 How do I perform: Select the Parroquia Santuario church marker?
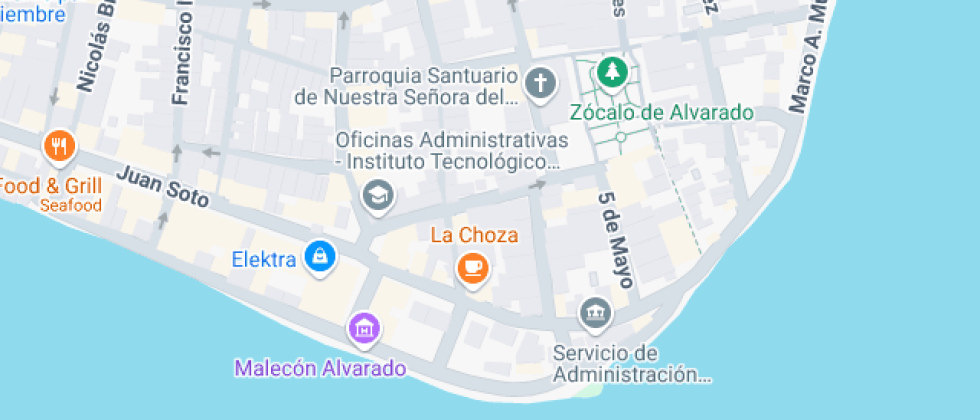click(541, 84)
